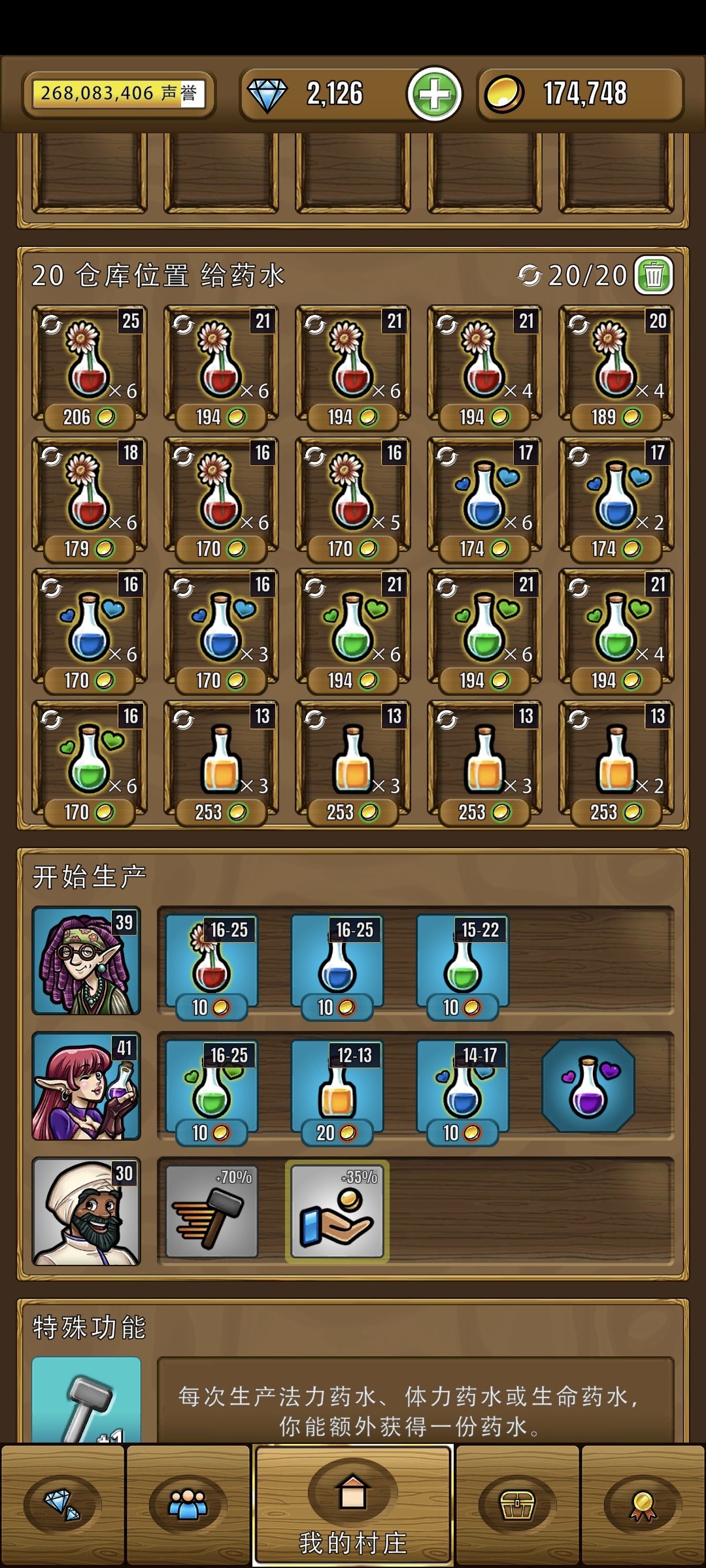Select the +70% hammer speed boost
The width and height of the screenshot is (706, 1568).
pyautogui.click(x=211, y=1211)
